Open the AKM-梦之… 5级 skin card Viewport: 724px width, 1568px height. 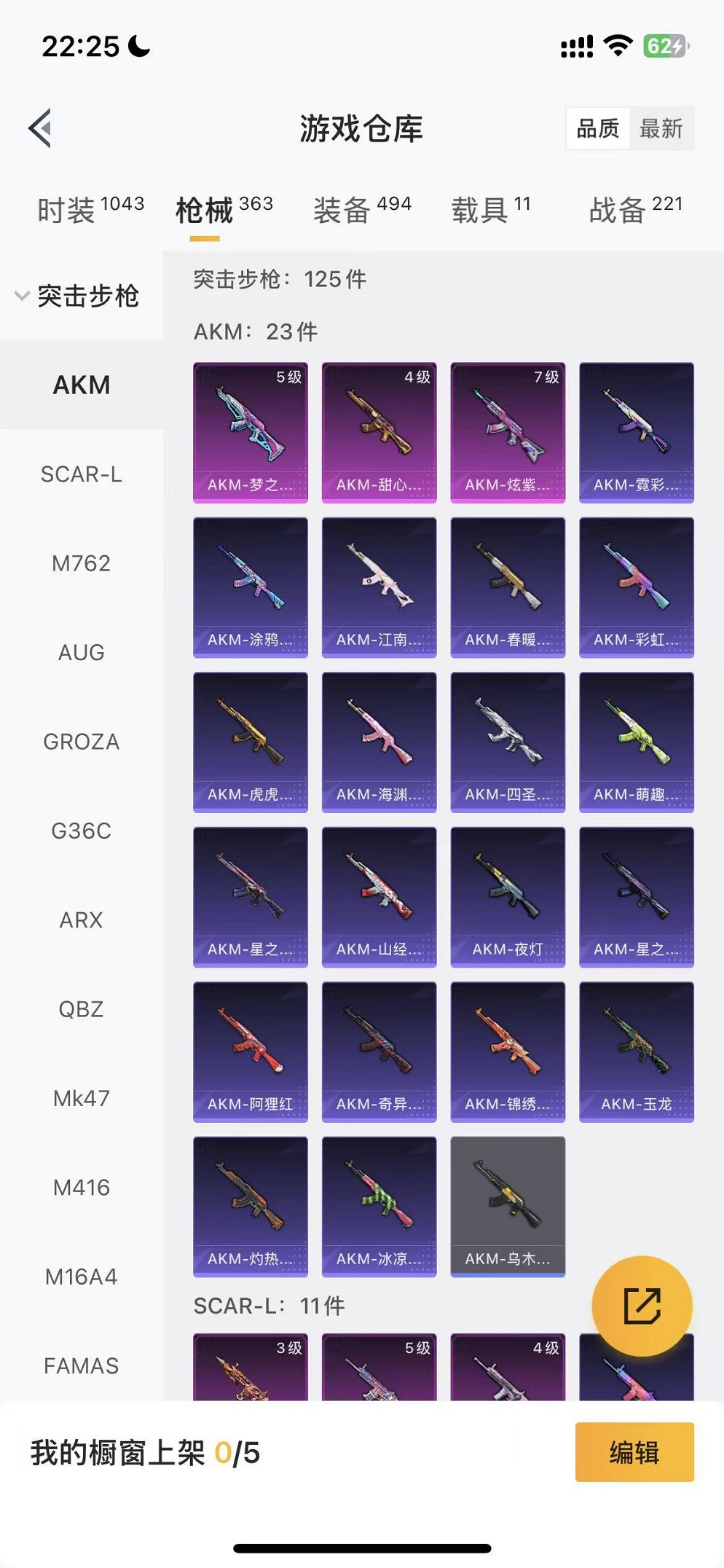pyautogui.click(x=250, y=432)
